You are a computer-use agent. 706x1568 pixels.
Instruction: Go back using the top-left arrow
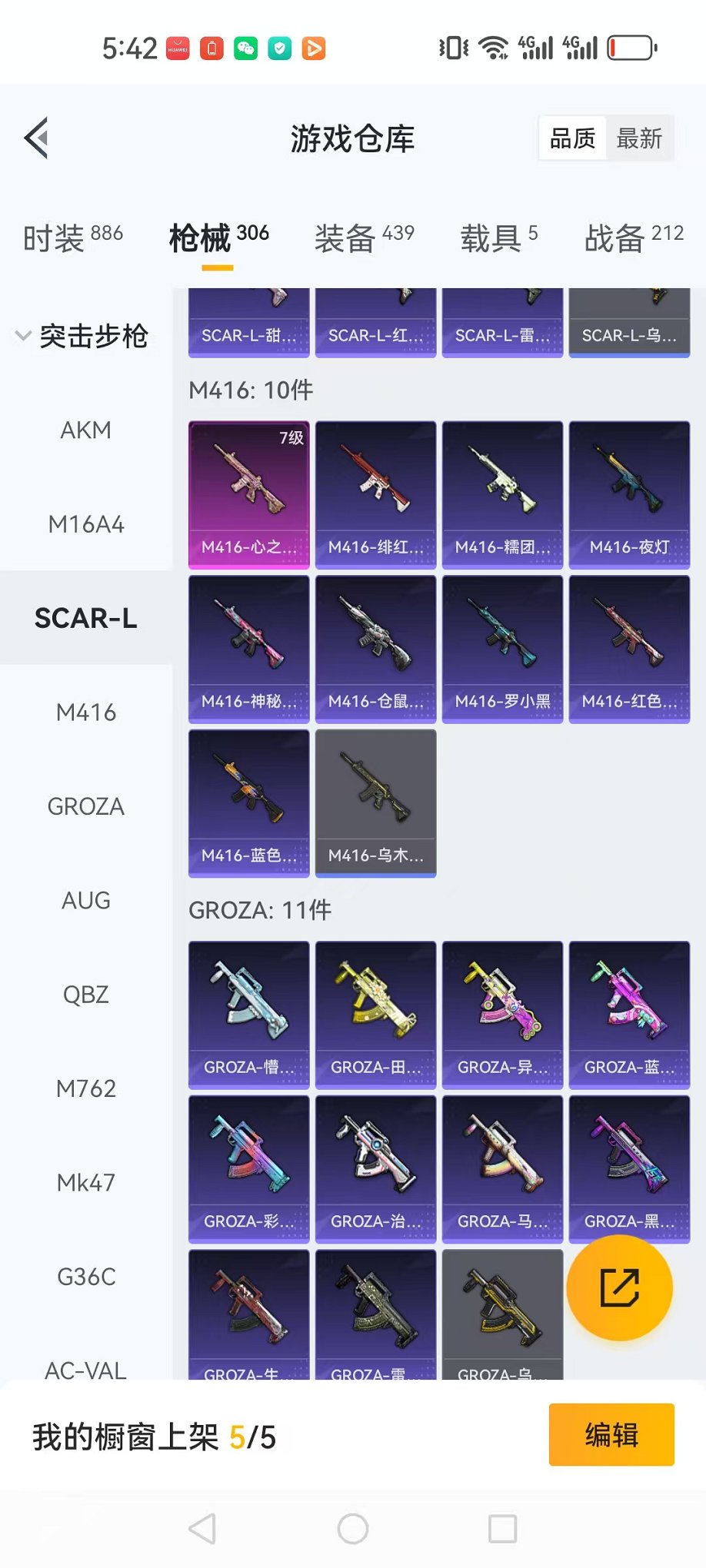pyautogui.click(x=36, y=138)
